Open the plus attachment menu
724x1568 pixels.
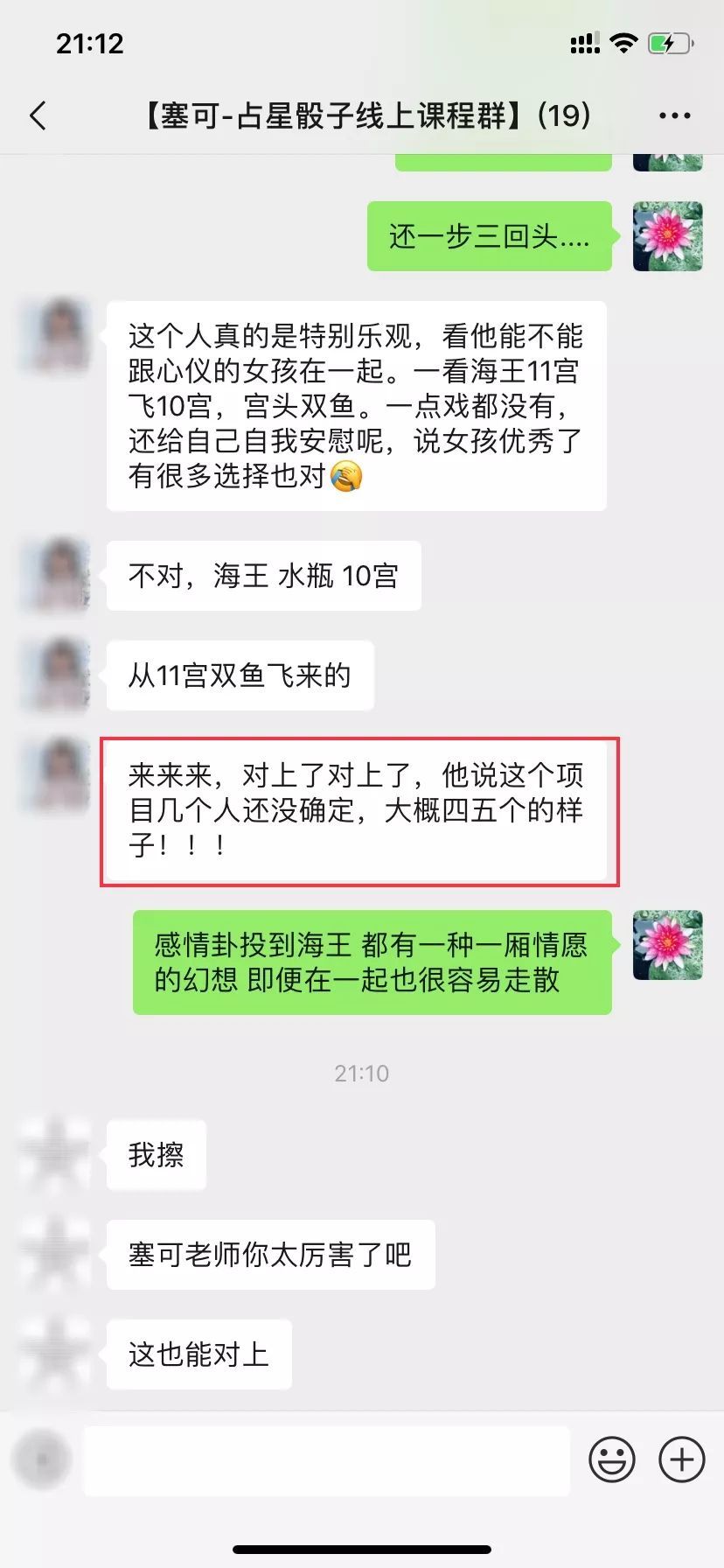[x=682, y=1459]
